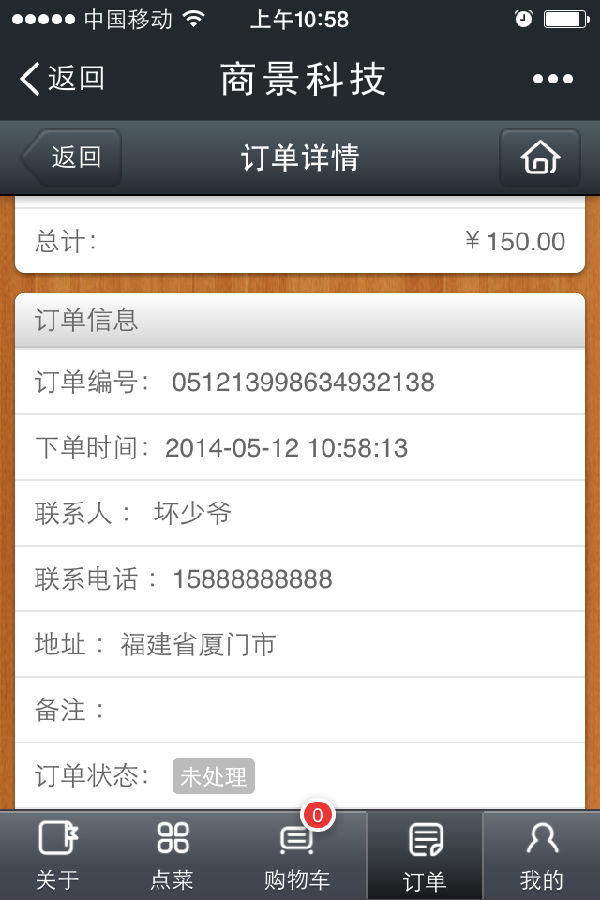Select the 订单 tab
Screen dimensions: 600x900
(x=424, y=855)
